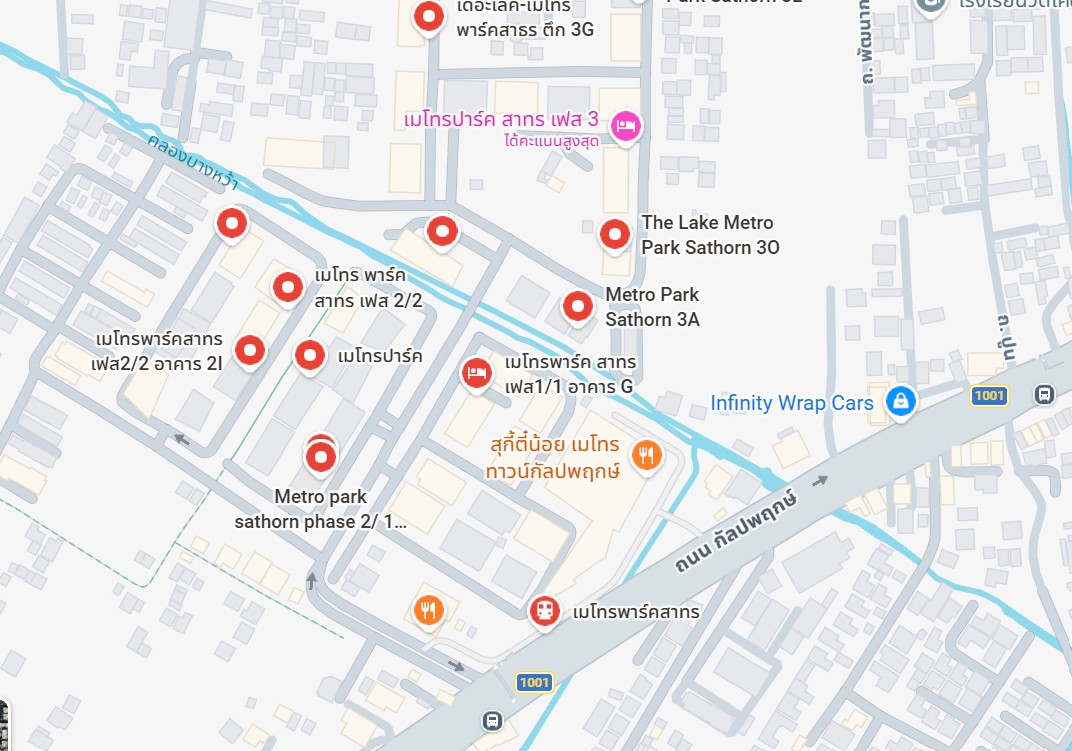This screenshot has width=1072, height=751.
Task: Tap the bus stop icon below the 1001 badge
Action: (492, 720)
